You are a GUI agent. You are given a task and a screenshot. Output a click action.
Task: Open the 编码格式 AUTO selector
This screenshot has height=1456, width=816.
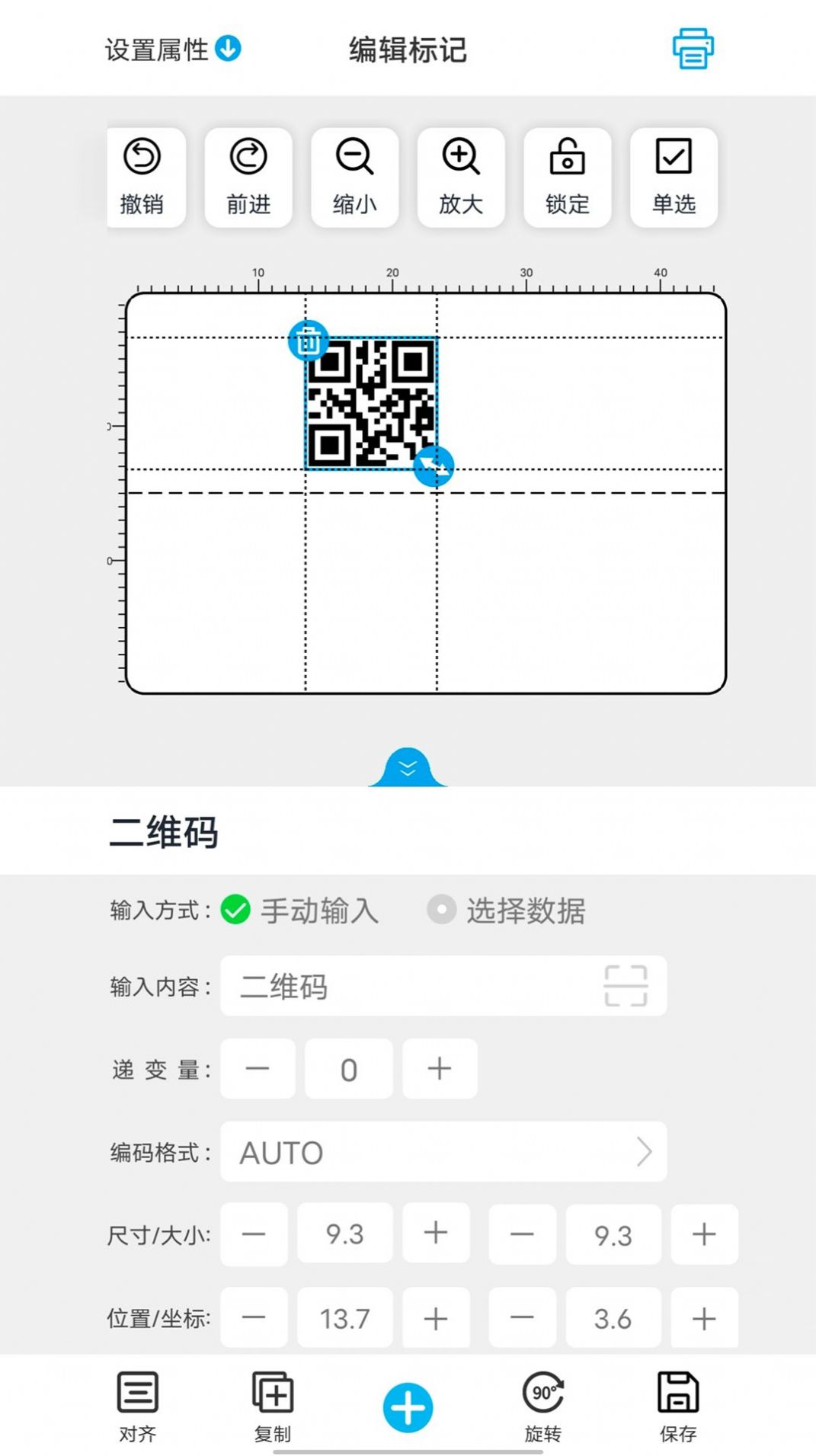tap(443, 1152)
